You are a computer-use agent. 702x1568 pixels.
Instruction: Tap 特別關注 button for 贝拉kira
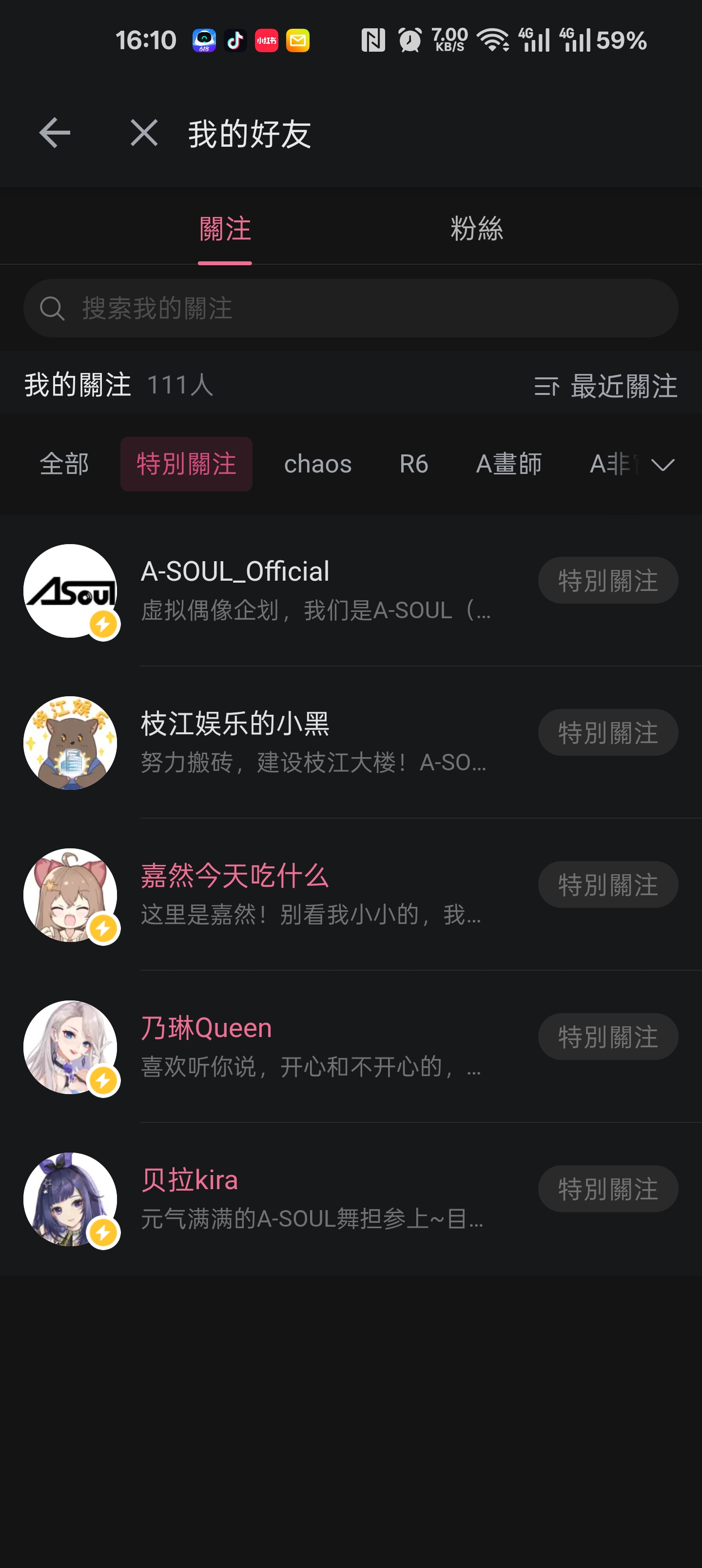tap(607, 1189)
